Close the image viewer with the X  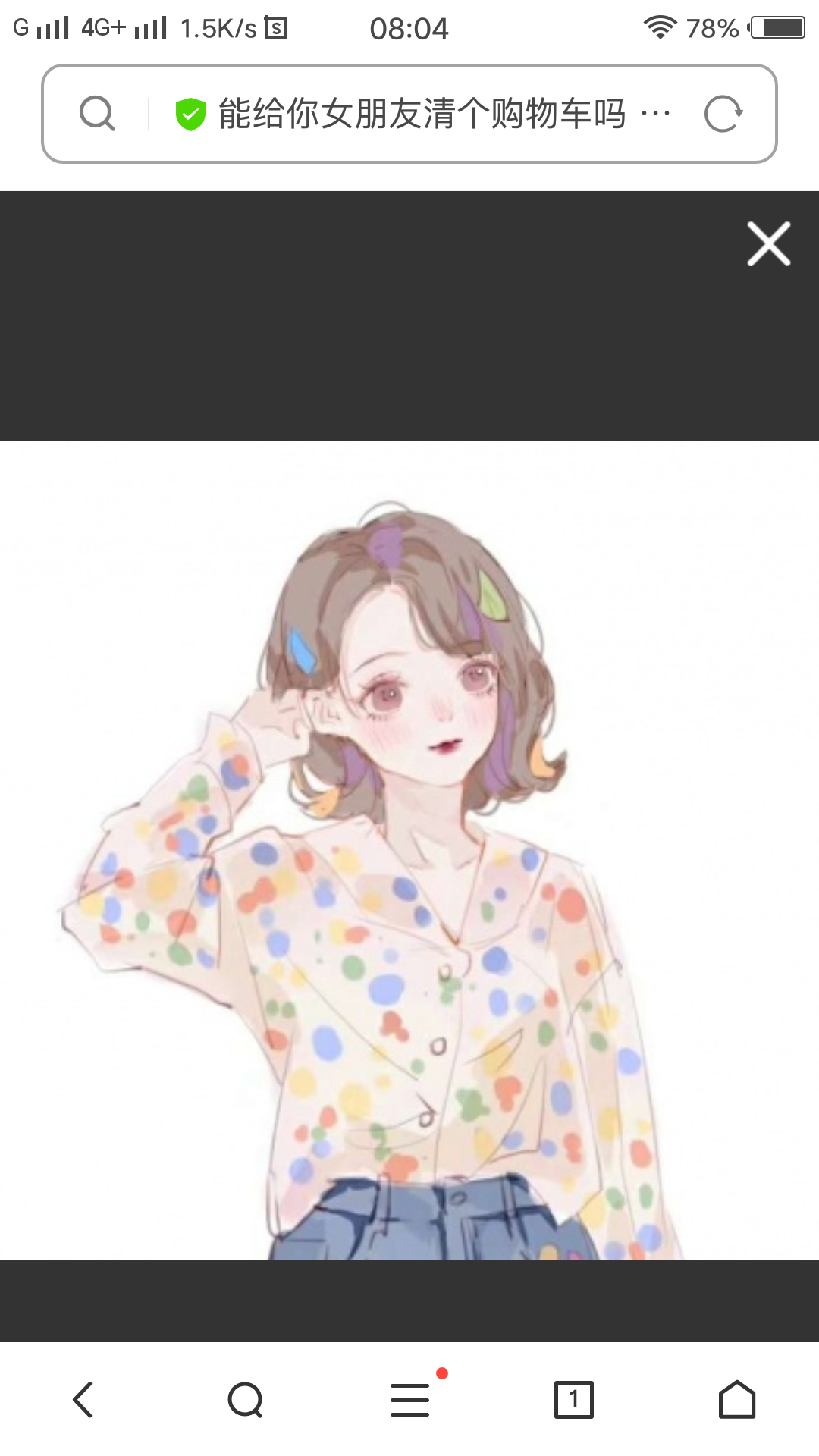coord(769,243)
